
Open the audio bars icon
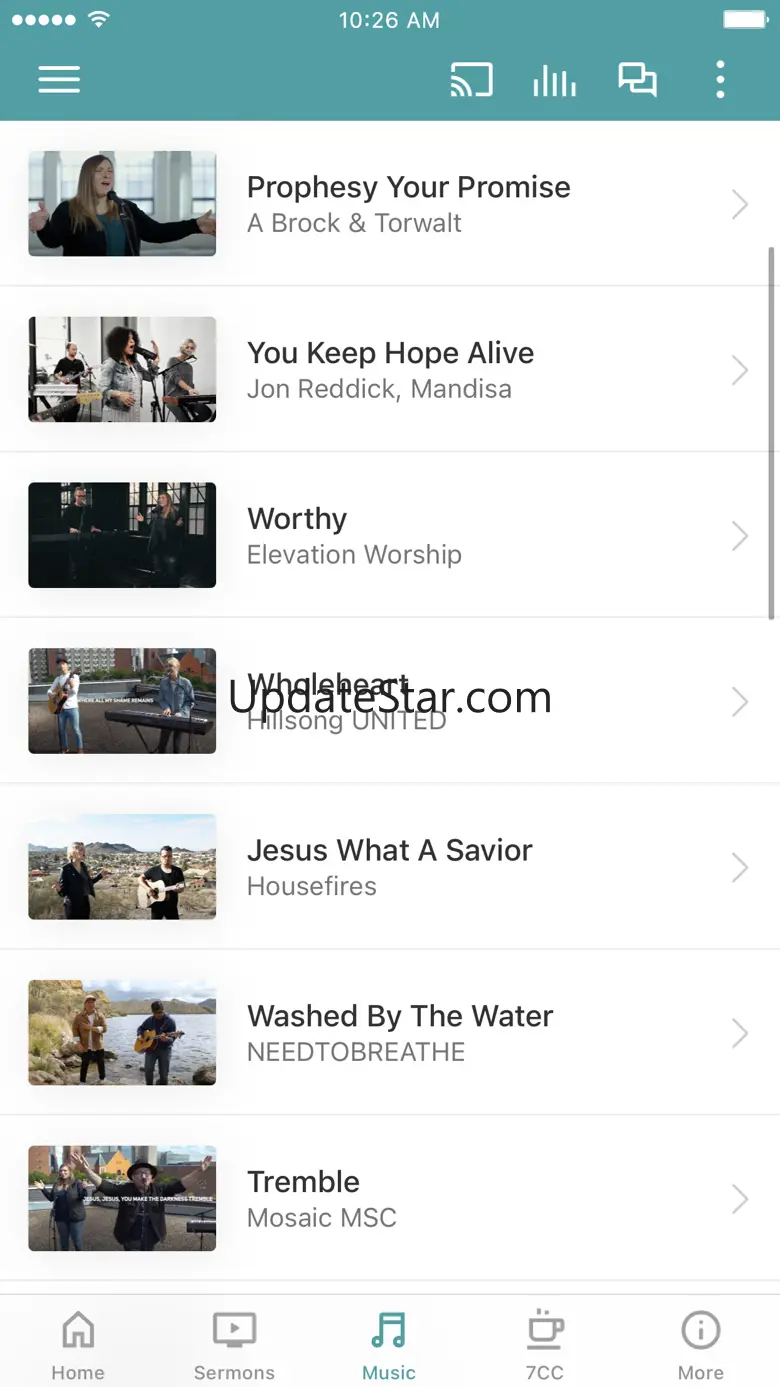point(554,80)
